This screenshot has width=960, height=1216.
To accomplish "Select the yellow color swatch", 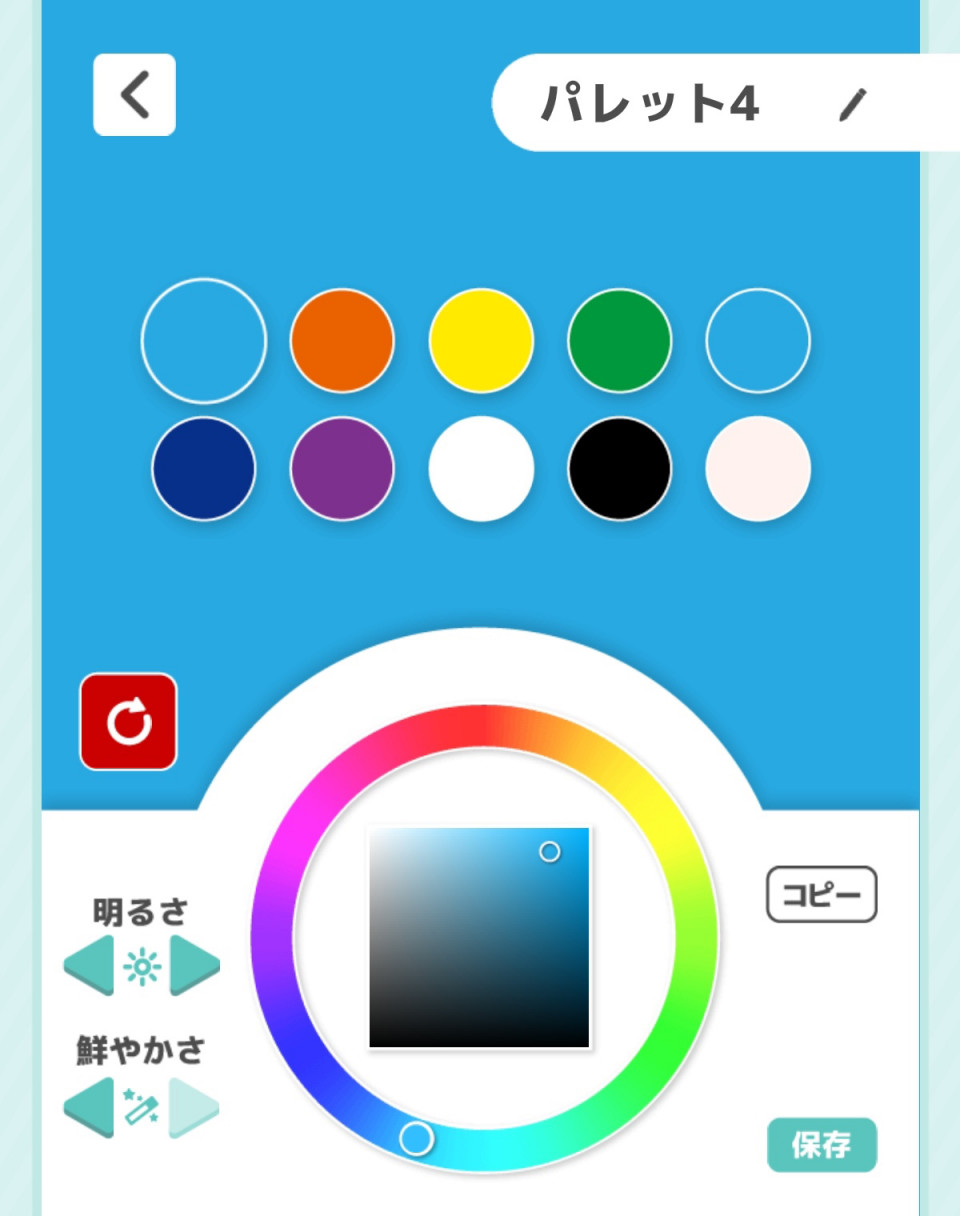I will [481, 341].
